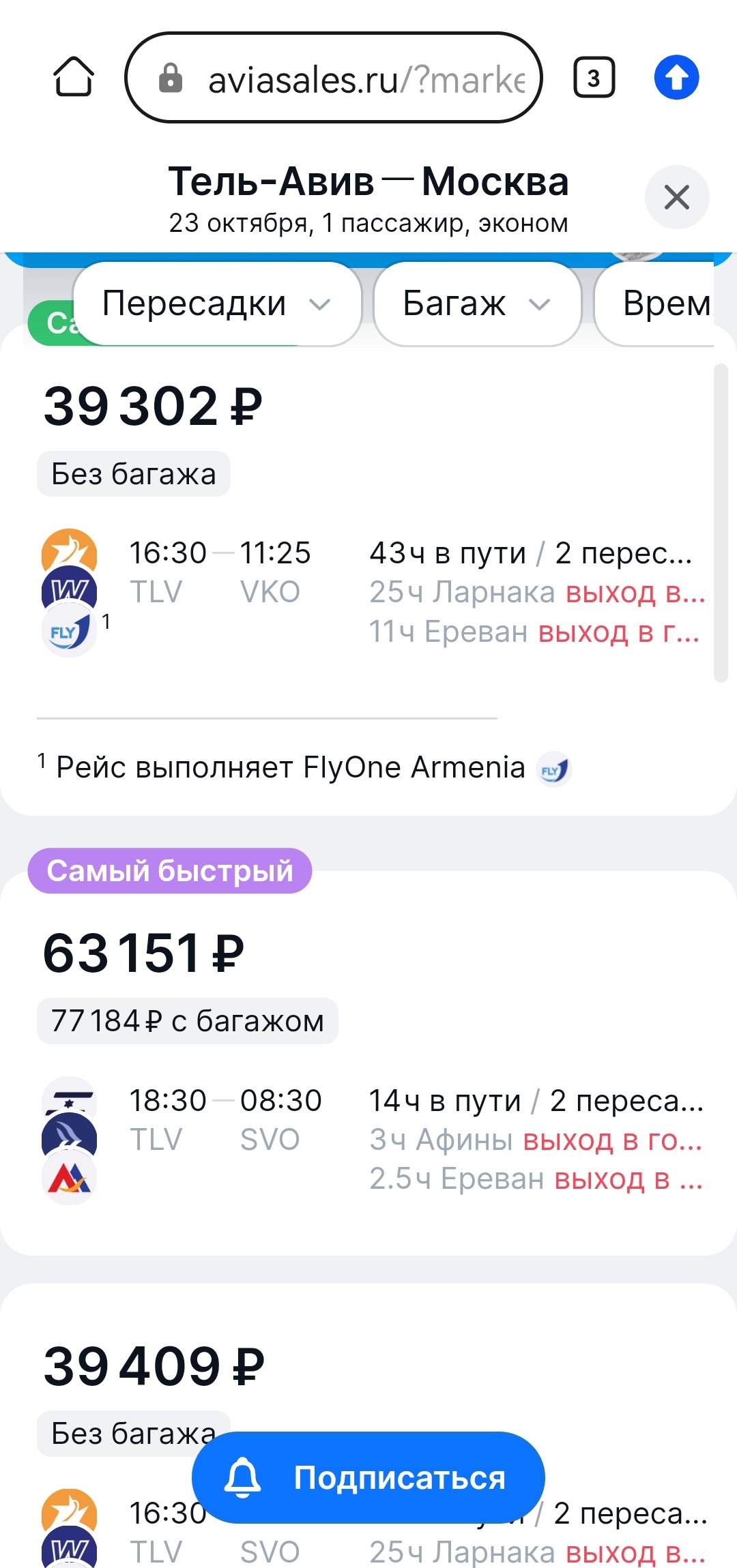
Task: Subscribe with the Подписаться bell button
Action: click(x=369, y=1478)
